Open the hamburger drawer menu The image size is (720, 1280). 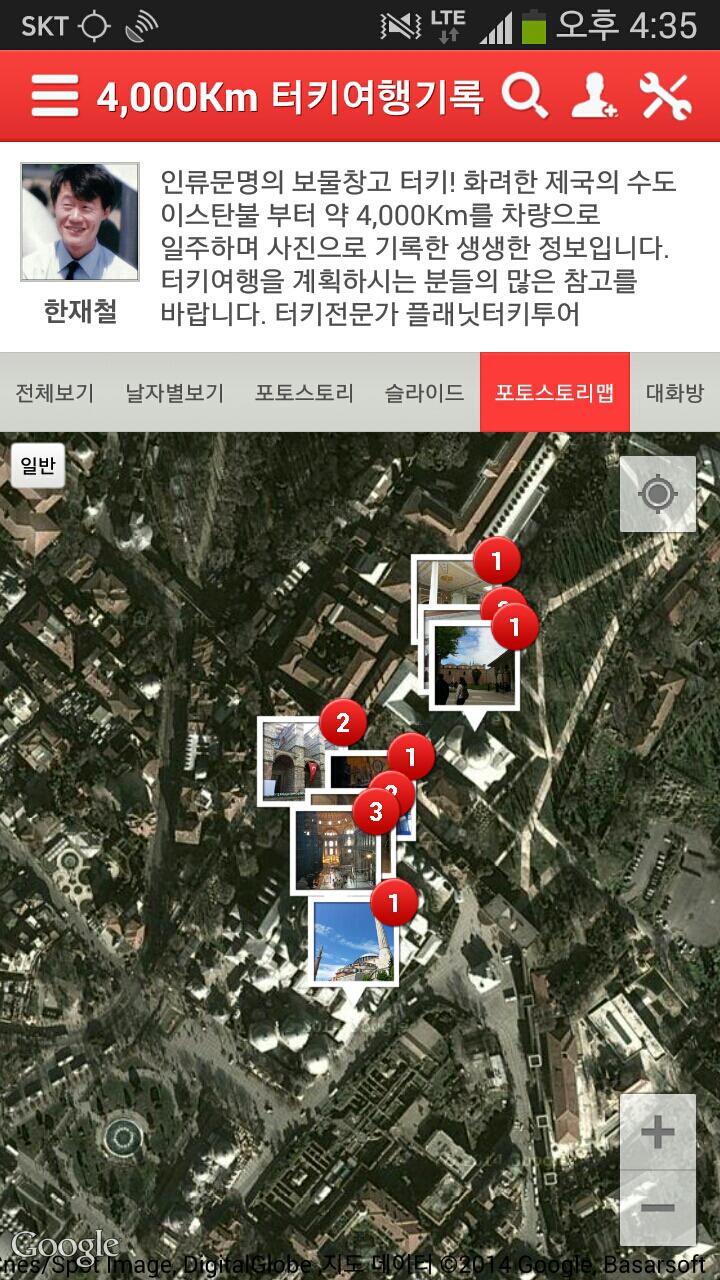(54, 97)
